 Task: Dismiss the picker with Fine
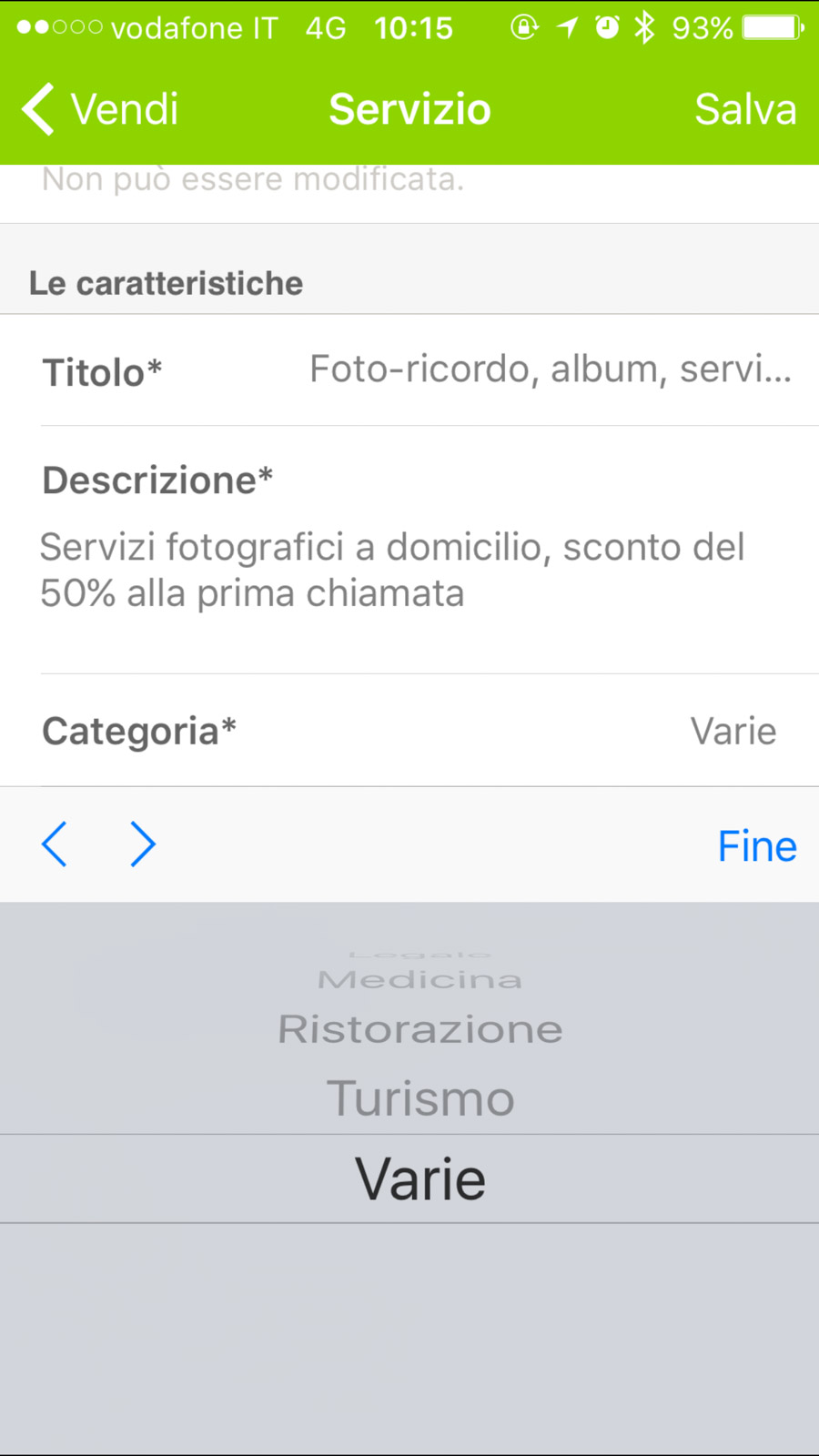click(756, 846)
